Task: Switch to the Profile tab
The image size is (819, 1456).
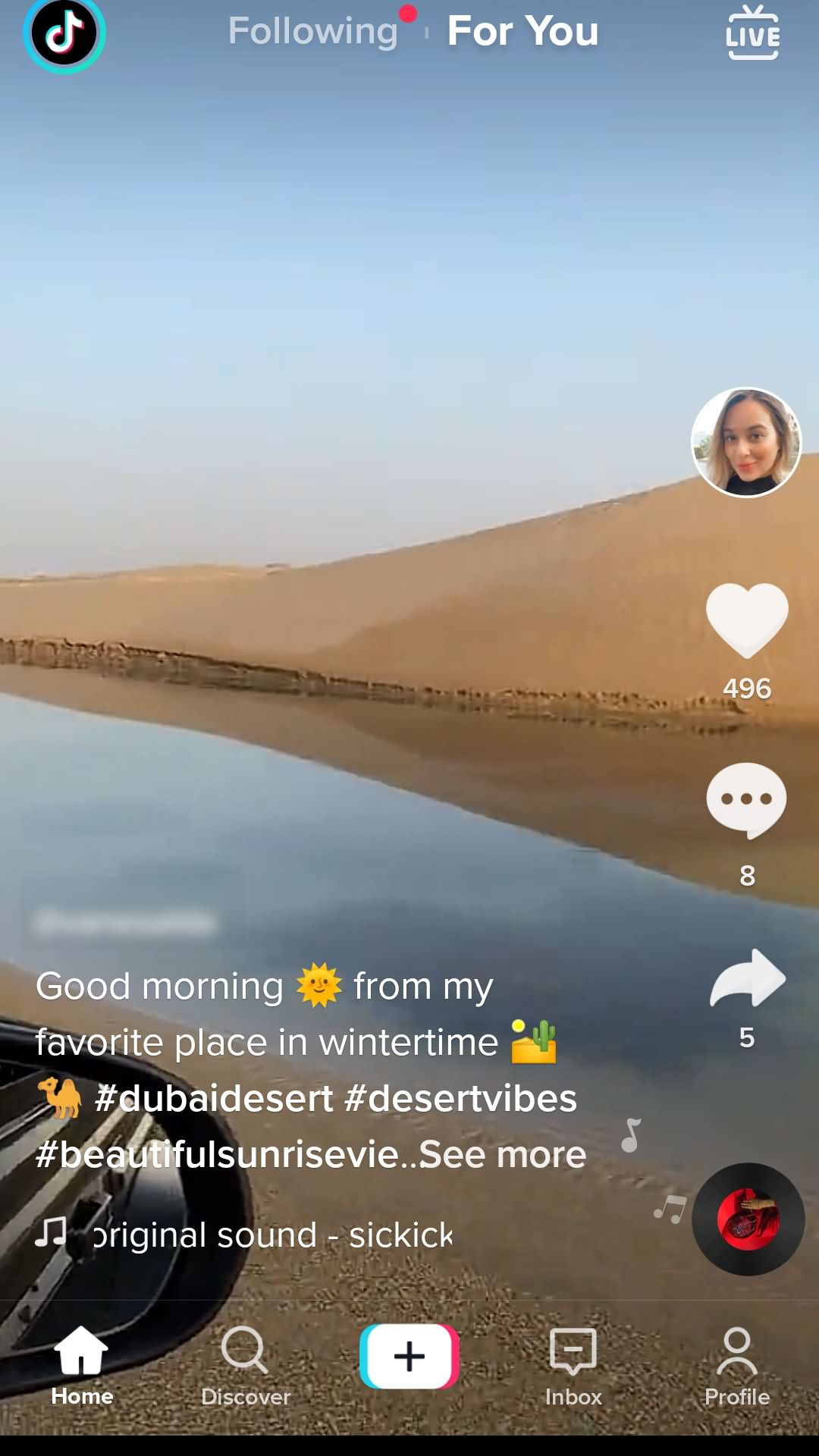Action: (x=737, y=1367)
